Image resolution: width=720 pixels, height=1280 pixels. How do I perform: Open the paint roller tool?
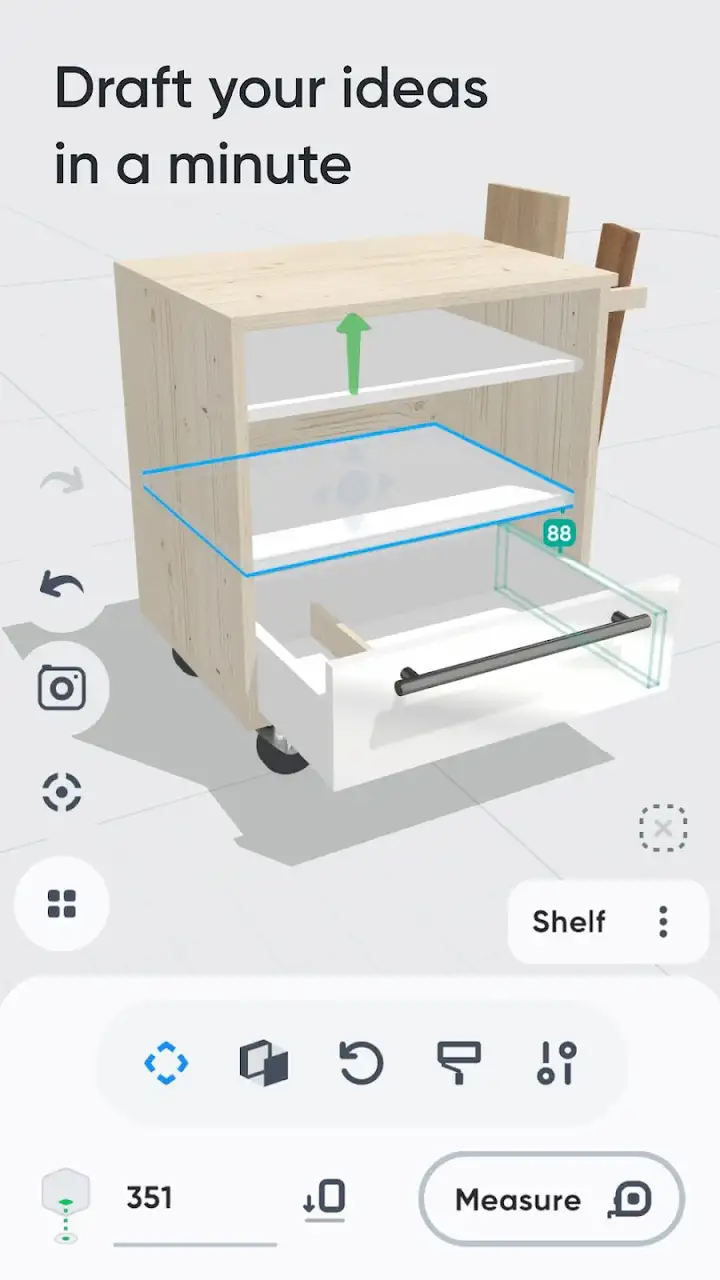pos(459,1062)
